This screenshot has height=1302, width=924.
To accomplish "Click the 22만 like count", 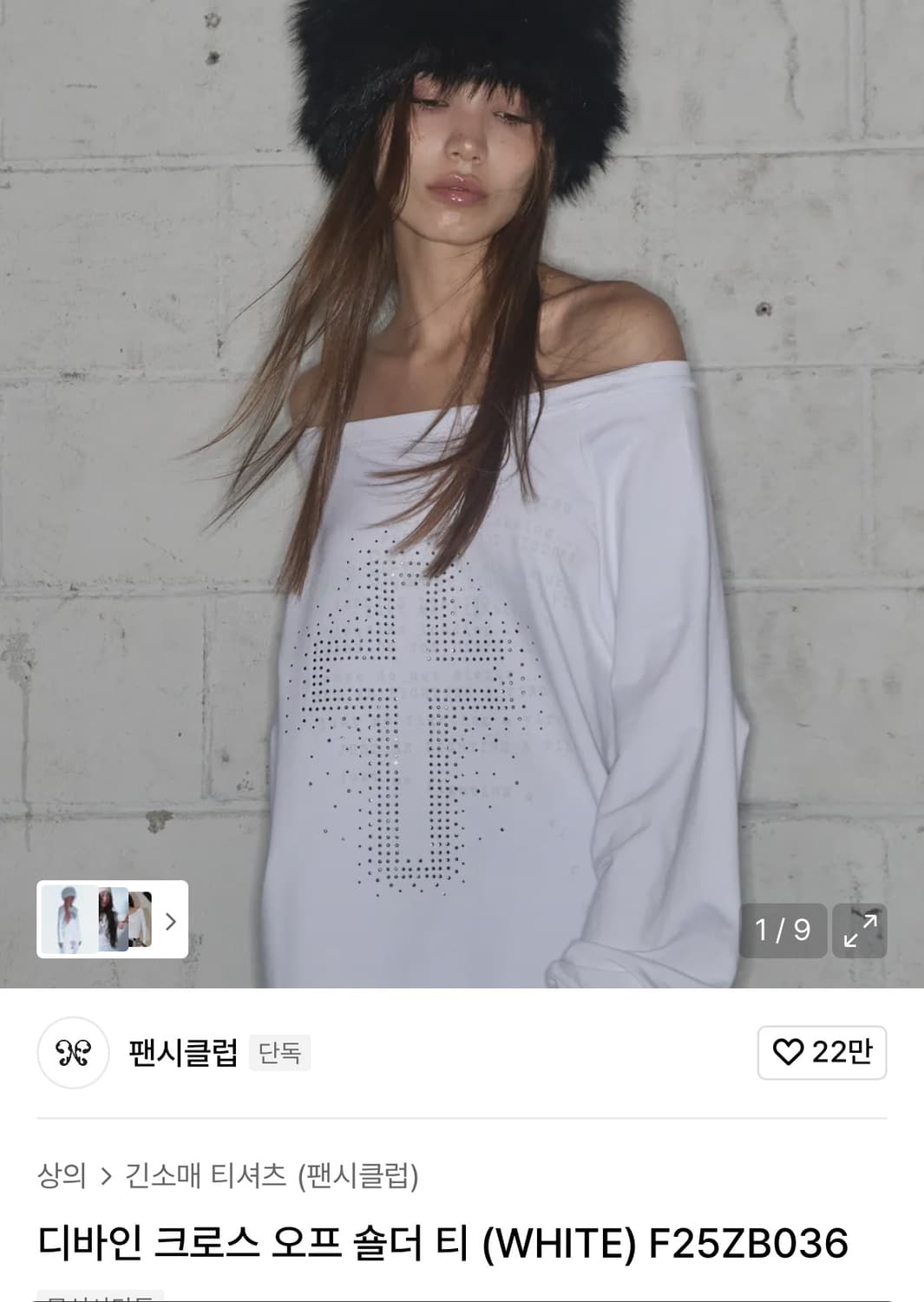I will pyautogui.click(x=838, y=1055).
